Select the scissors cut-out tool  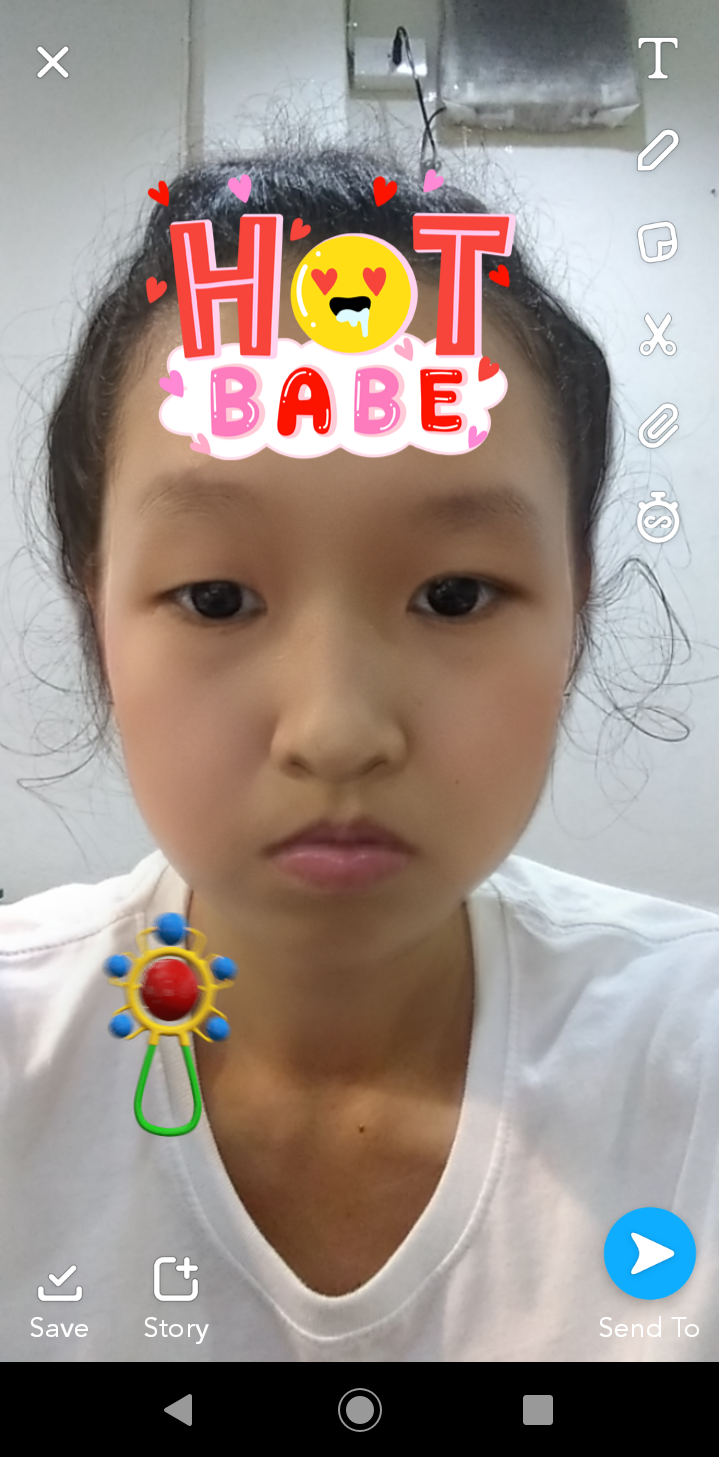click(658, 335)
